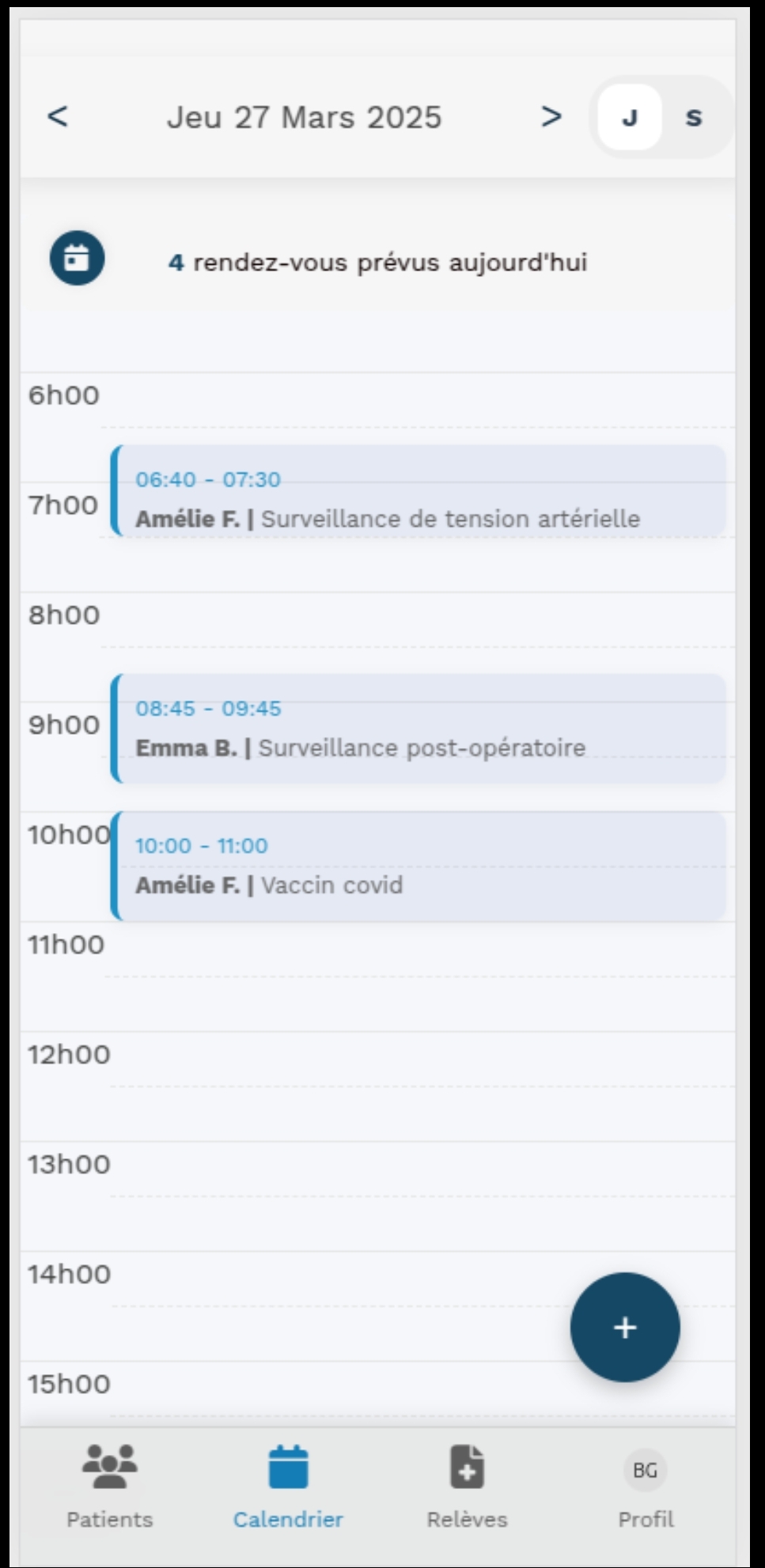Select the J day view
The width and height of the screenshot is (765, 1568).
click(x=630, y=117)
